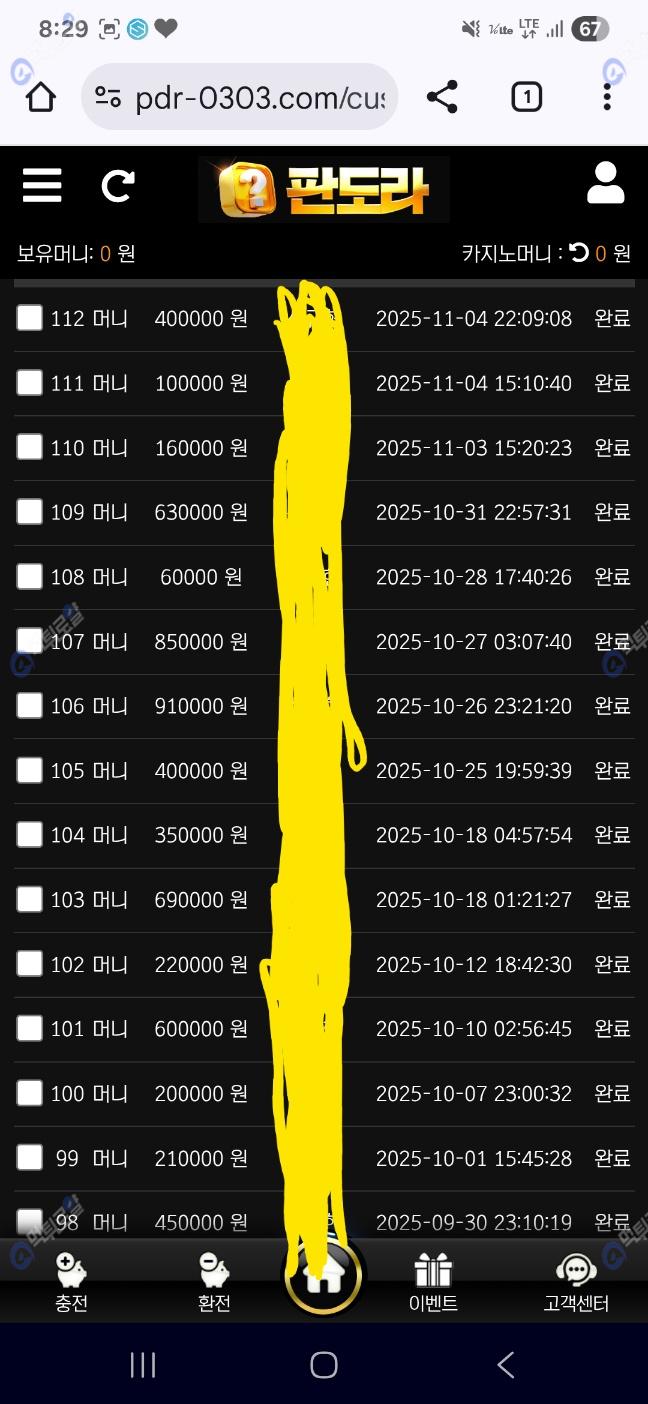This screenshot has width=648, height=1404.
Task: Tap the refresh icon beside the menu
Action: tap(118, 185)
